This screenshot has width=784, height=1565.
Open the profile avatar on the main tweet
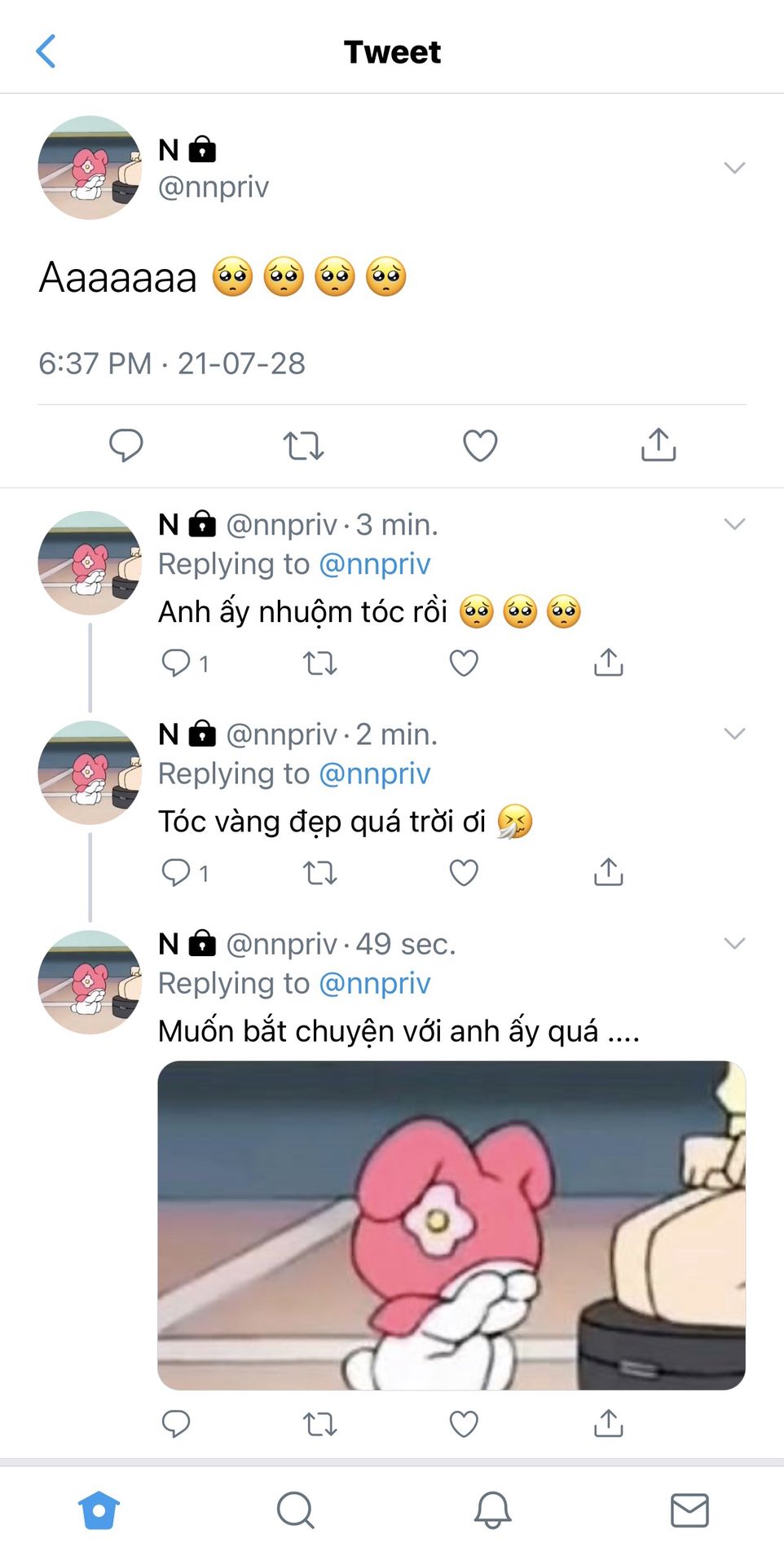tap(90, 168)
